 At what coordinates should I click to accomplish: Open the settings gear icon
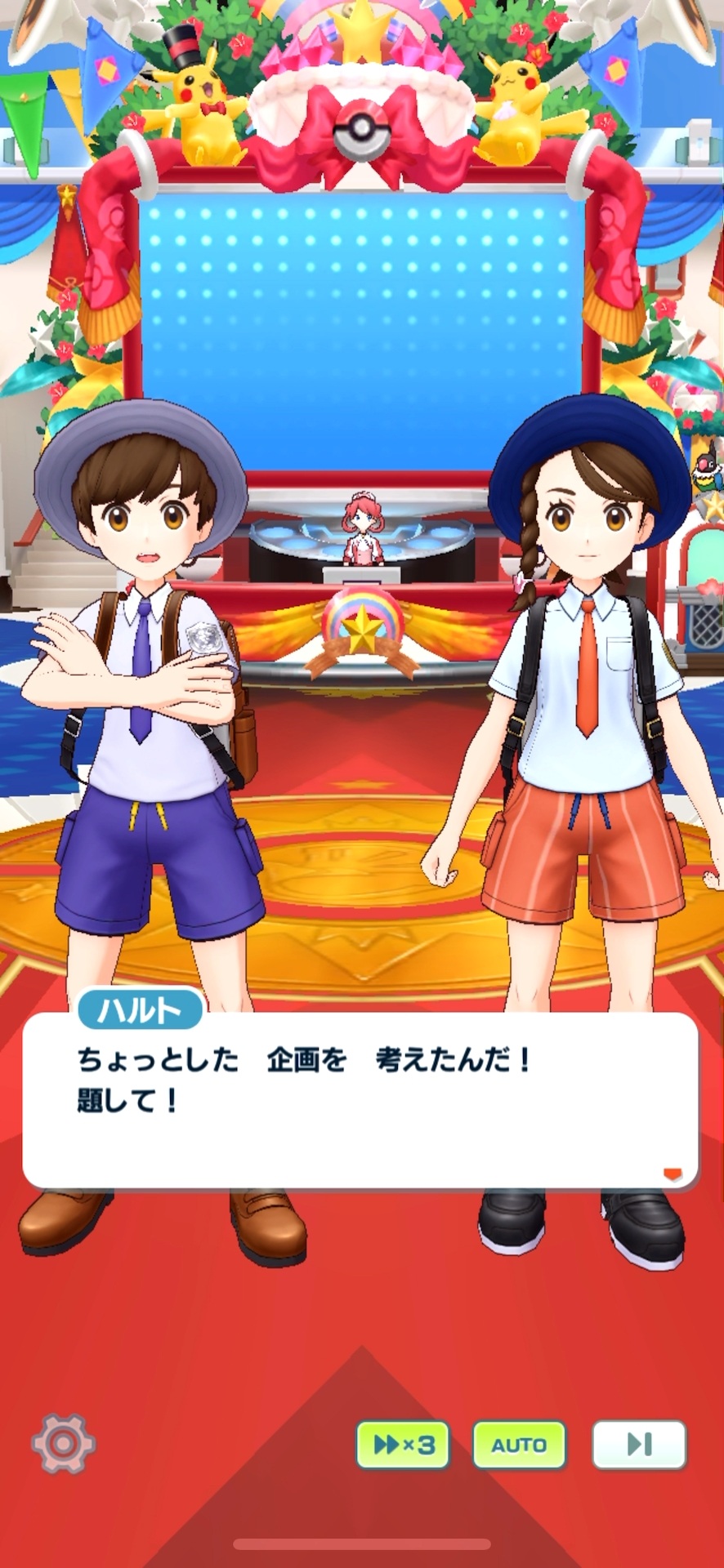pyautogui.click(x=63, y=1443)
